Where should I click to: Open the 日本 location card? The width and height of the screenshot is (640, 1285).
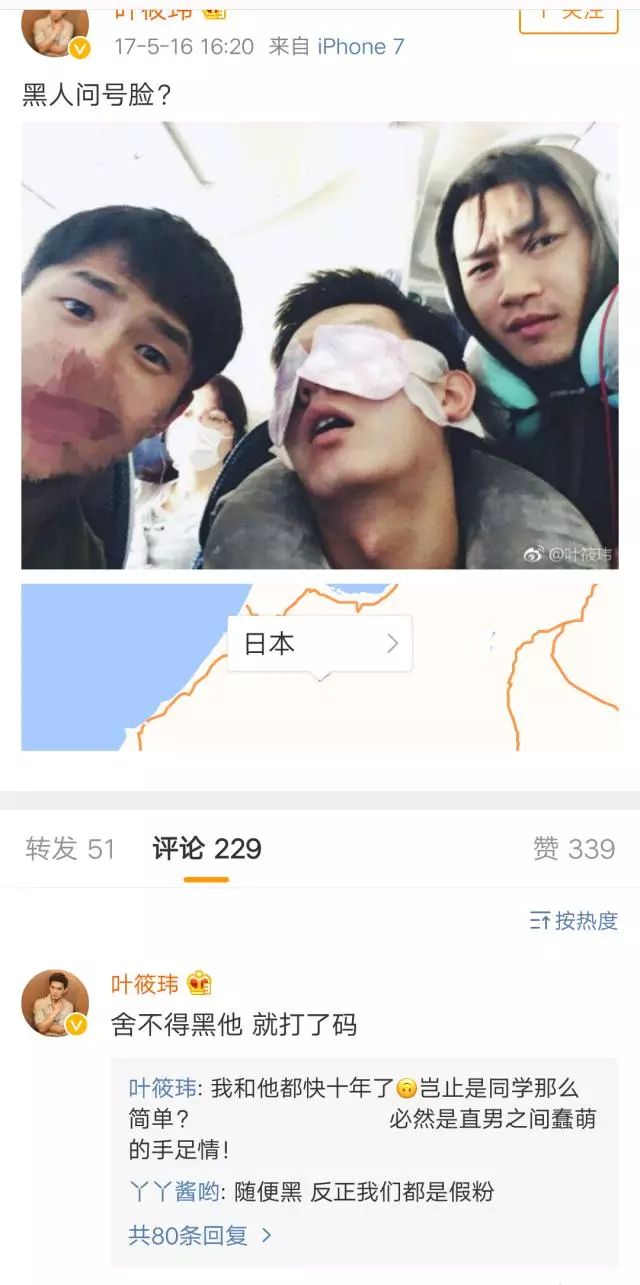(x=319, y=644)
